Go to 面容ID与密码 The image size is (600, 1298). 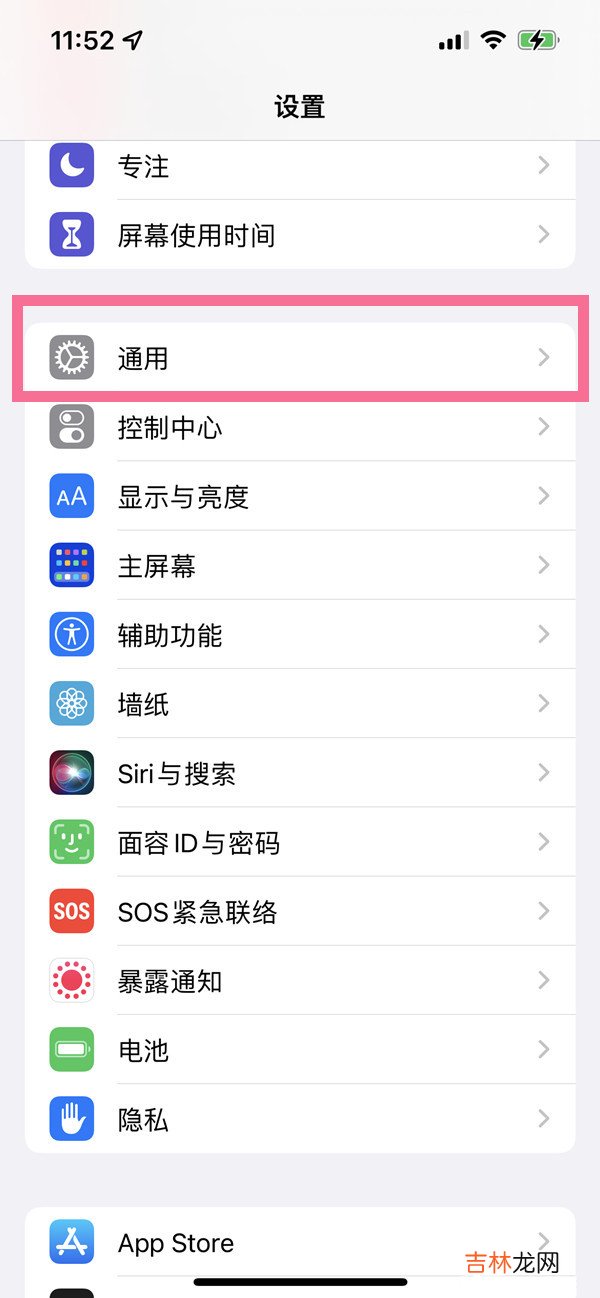click(x=300, y=842)
